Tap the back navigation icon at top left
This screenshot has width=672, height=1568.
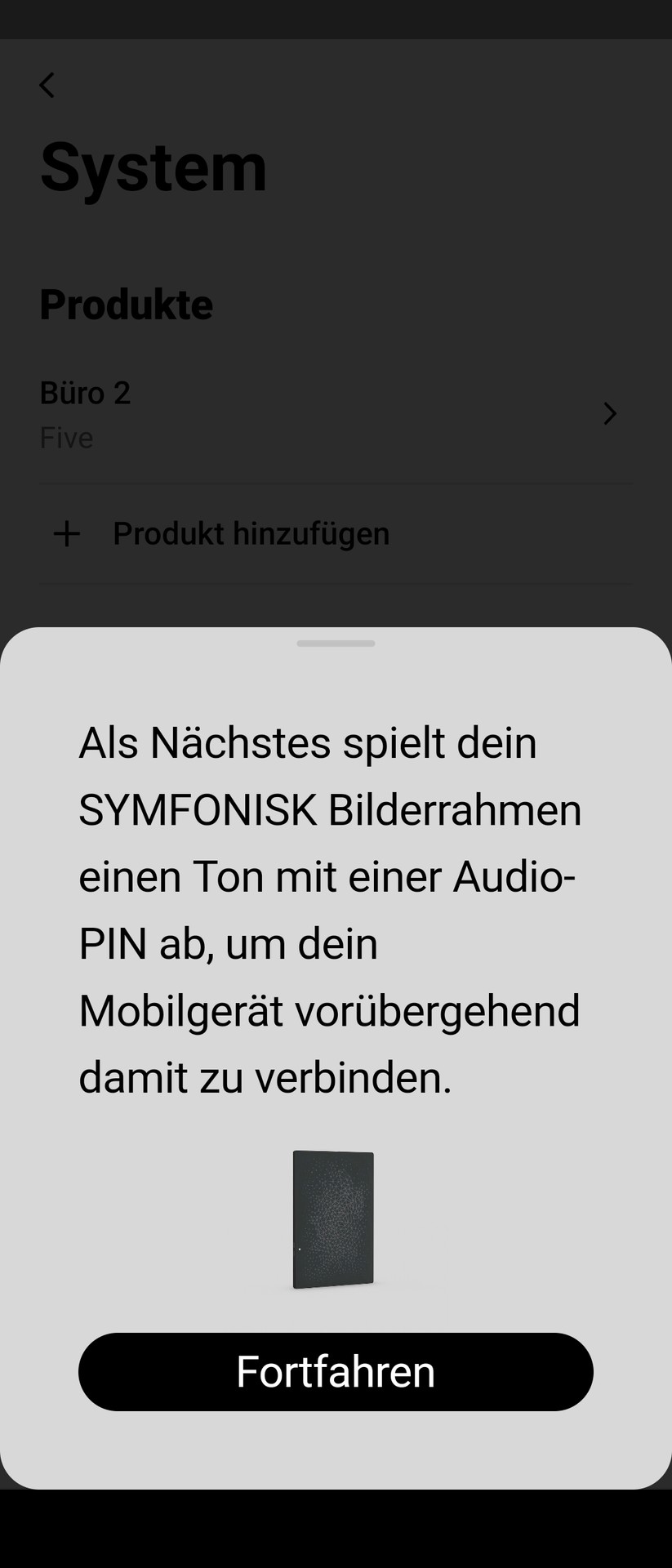tap(47, 85)
